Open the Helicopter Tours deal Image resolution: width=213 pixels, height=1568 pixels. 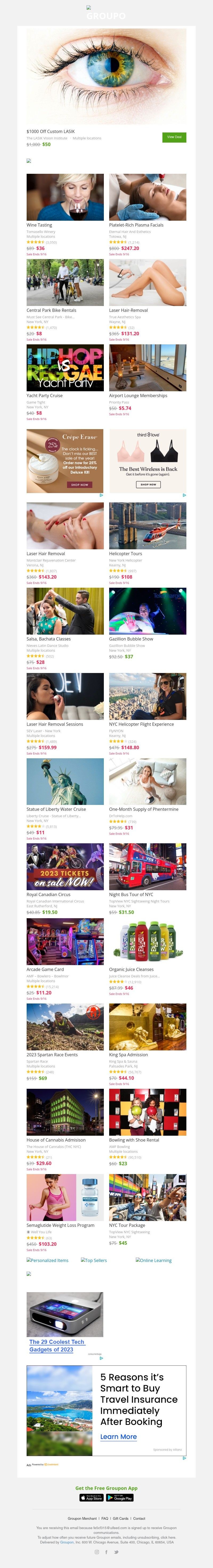(x=147, y=526)
